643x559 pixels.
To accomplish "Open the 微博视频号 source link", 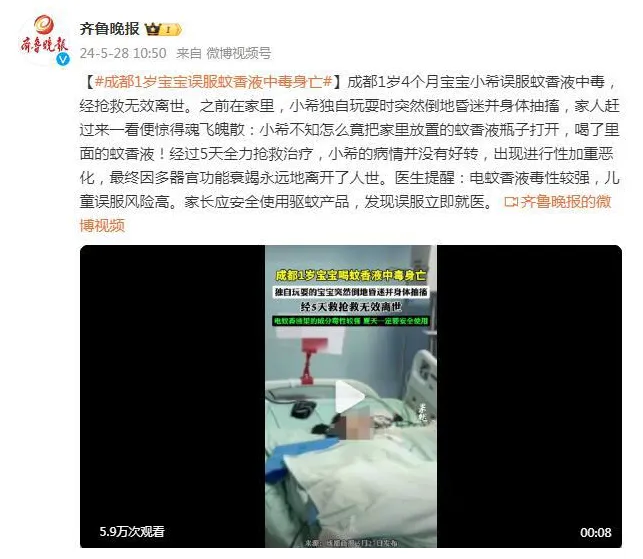I will [x=238, y=53].
